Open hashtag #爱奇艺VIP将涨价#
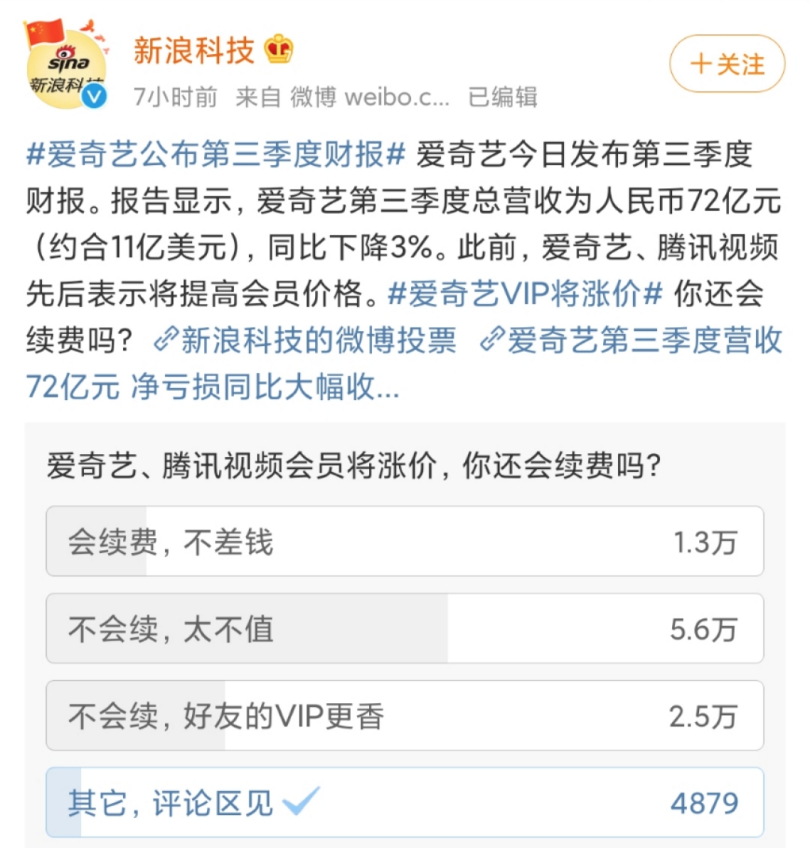Viewport: 810px width, 848px height. pyautogui.click(x=525, y=295)
